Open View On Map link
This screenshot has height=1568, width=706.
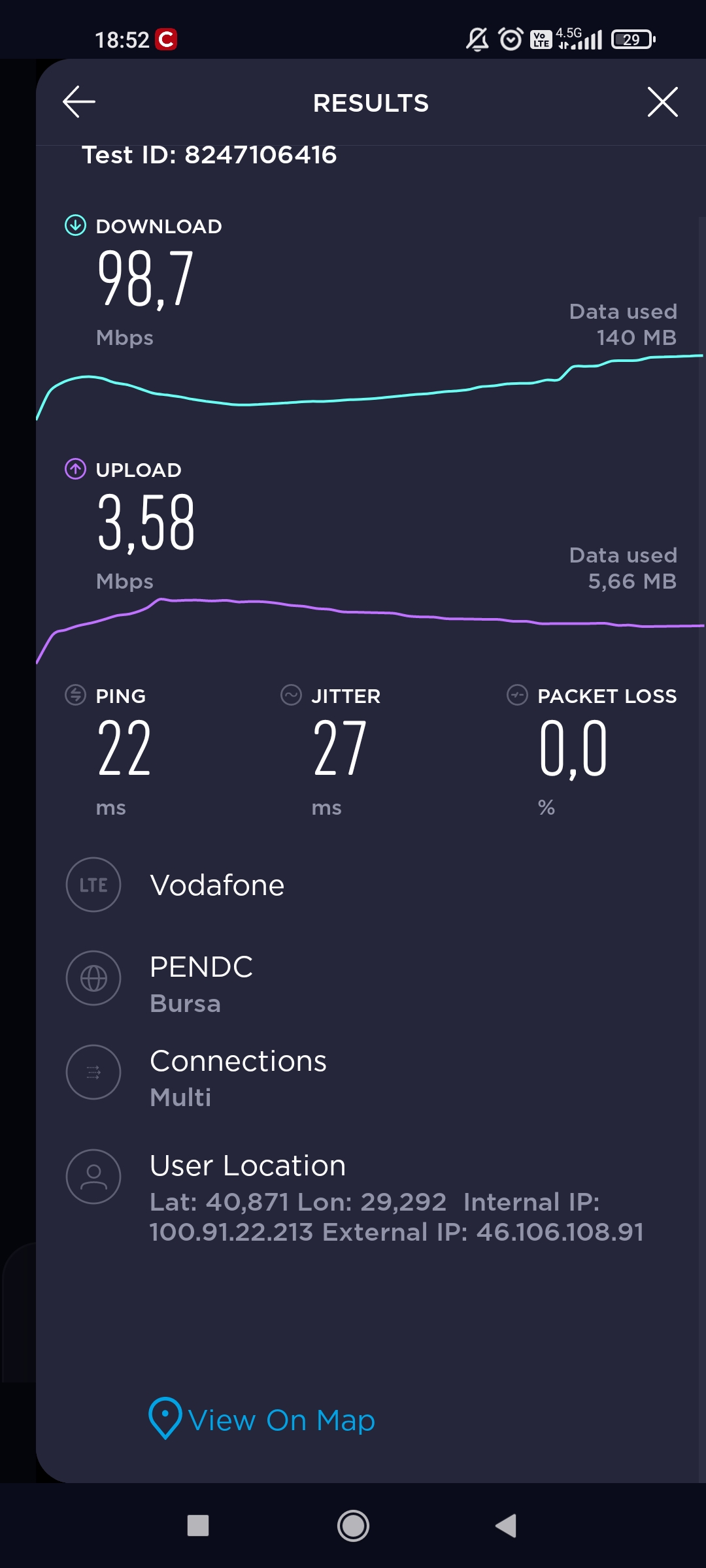(262, 1419)
